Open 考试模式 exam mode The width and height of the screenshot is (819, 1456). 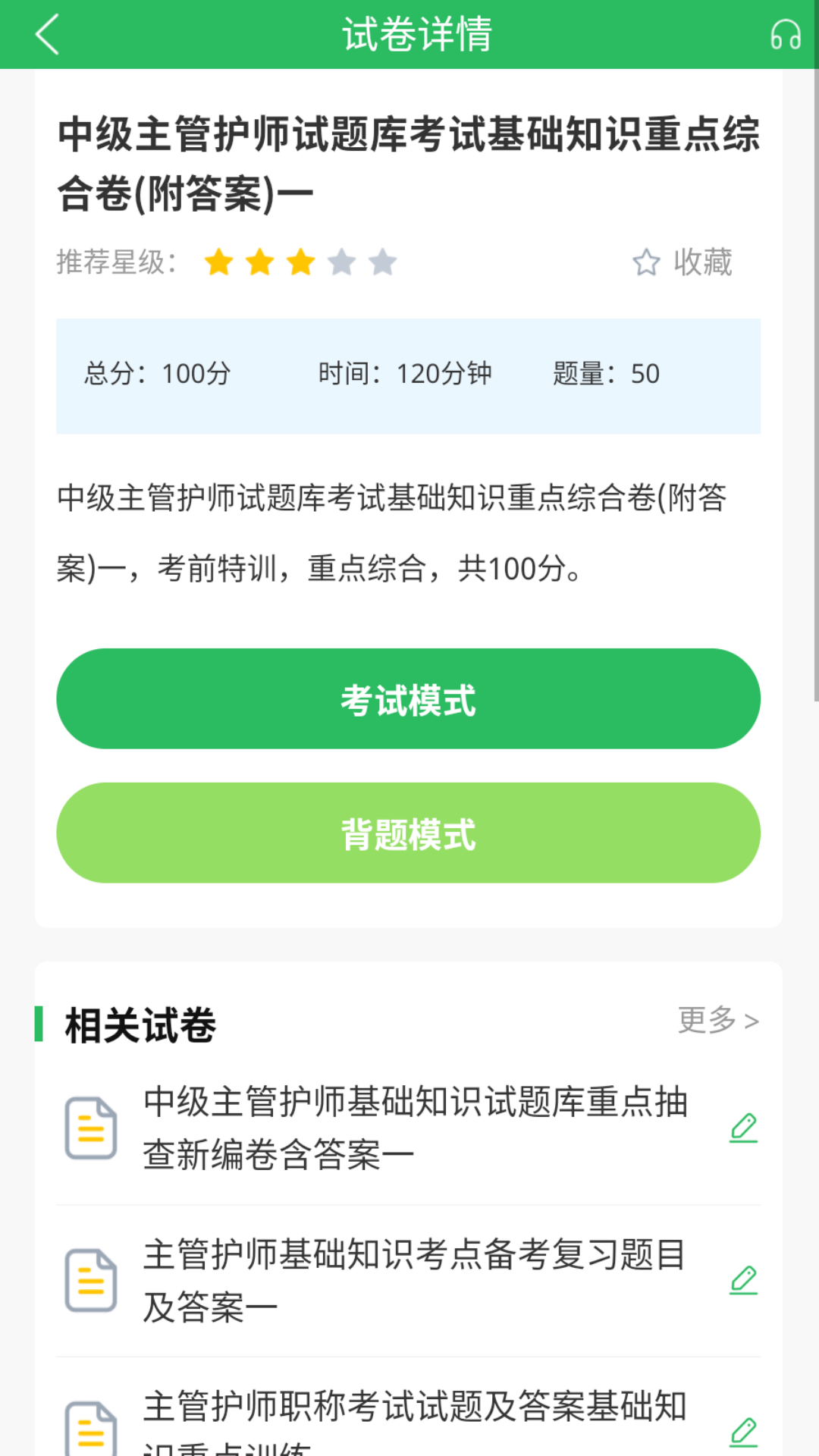409,698
